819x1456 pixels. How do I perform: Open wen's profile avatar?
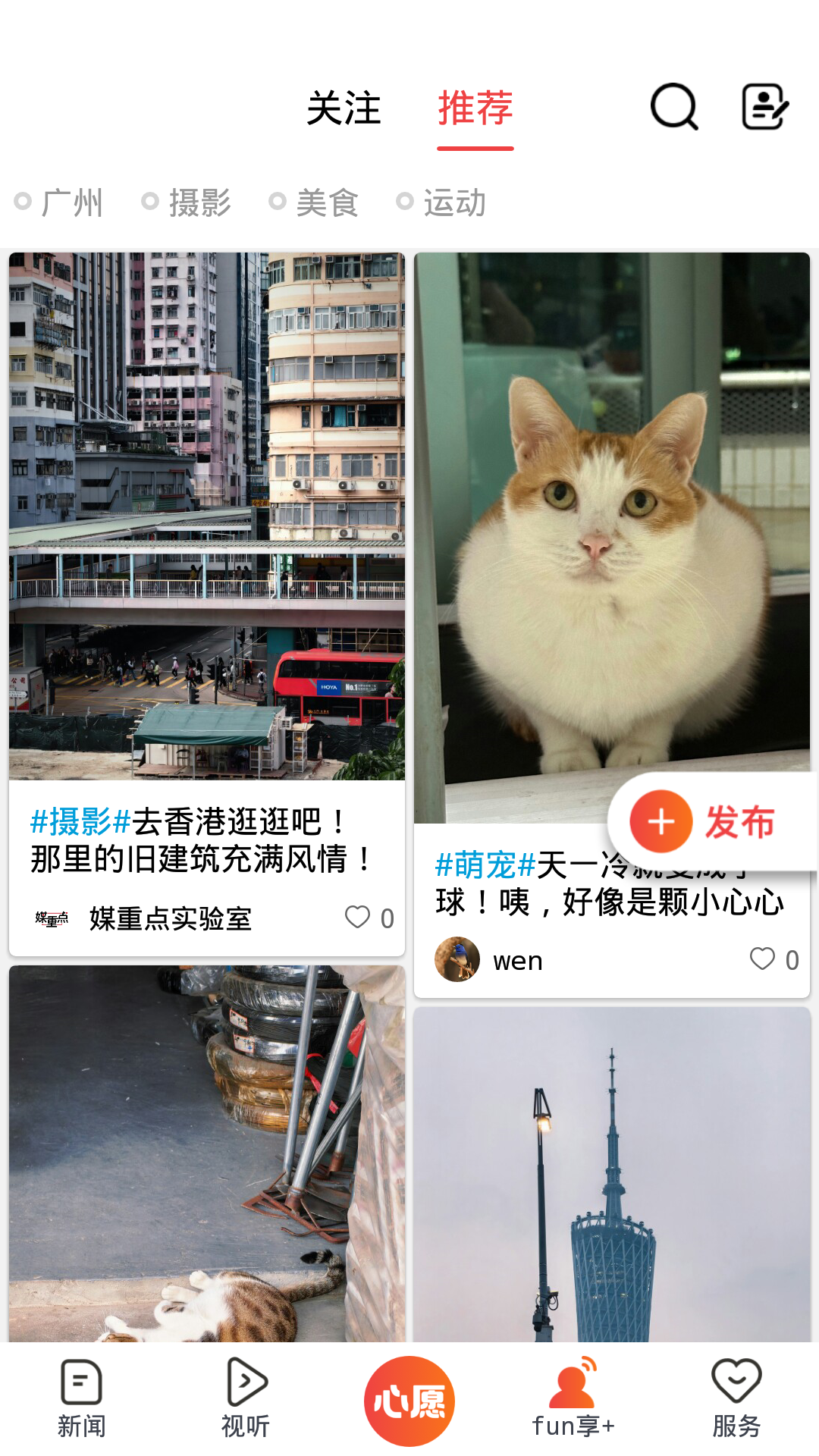click(x=458, y=959)
